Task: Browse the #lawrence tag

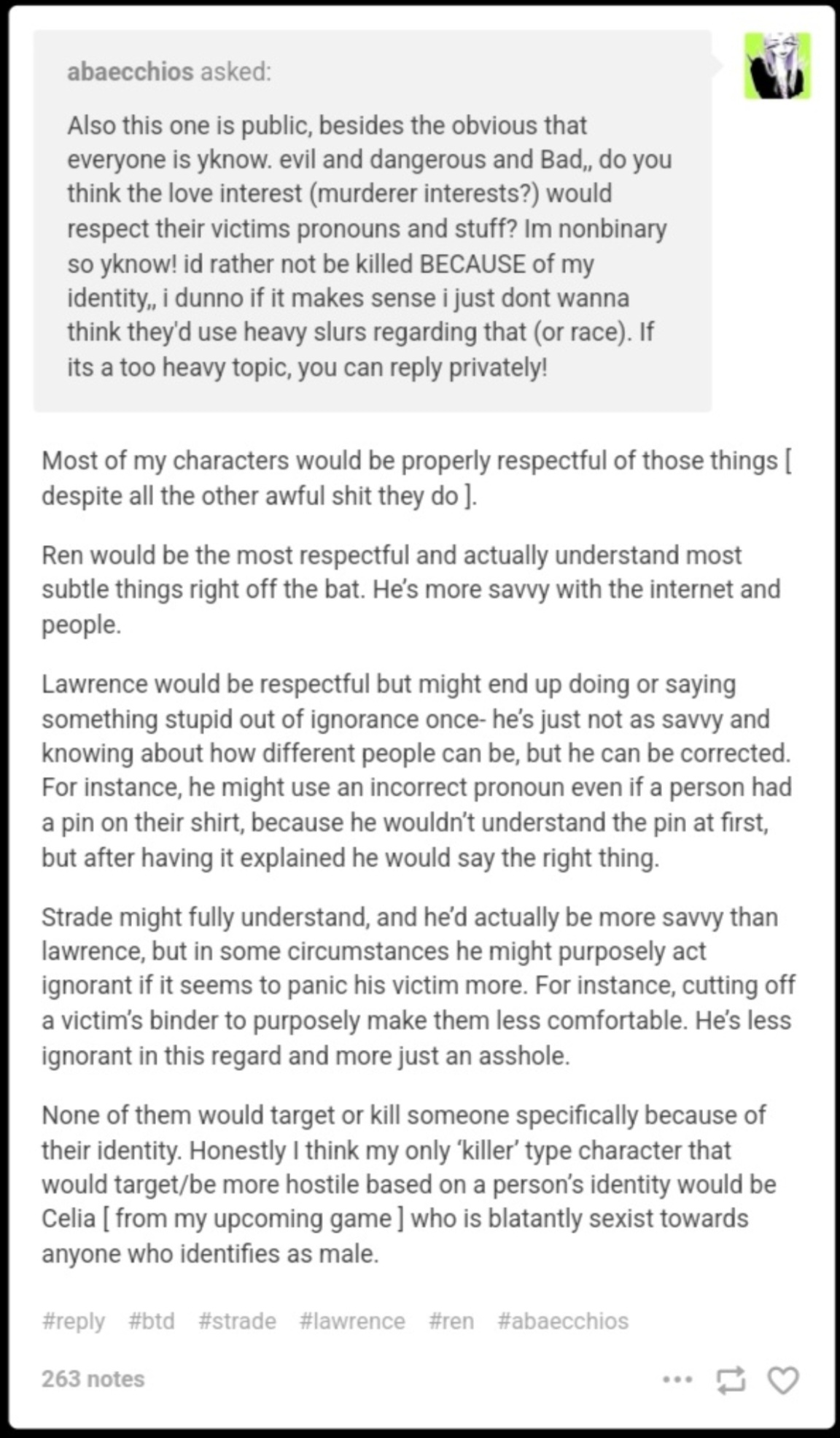Action: (x=352, y=1321)
